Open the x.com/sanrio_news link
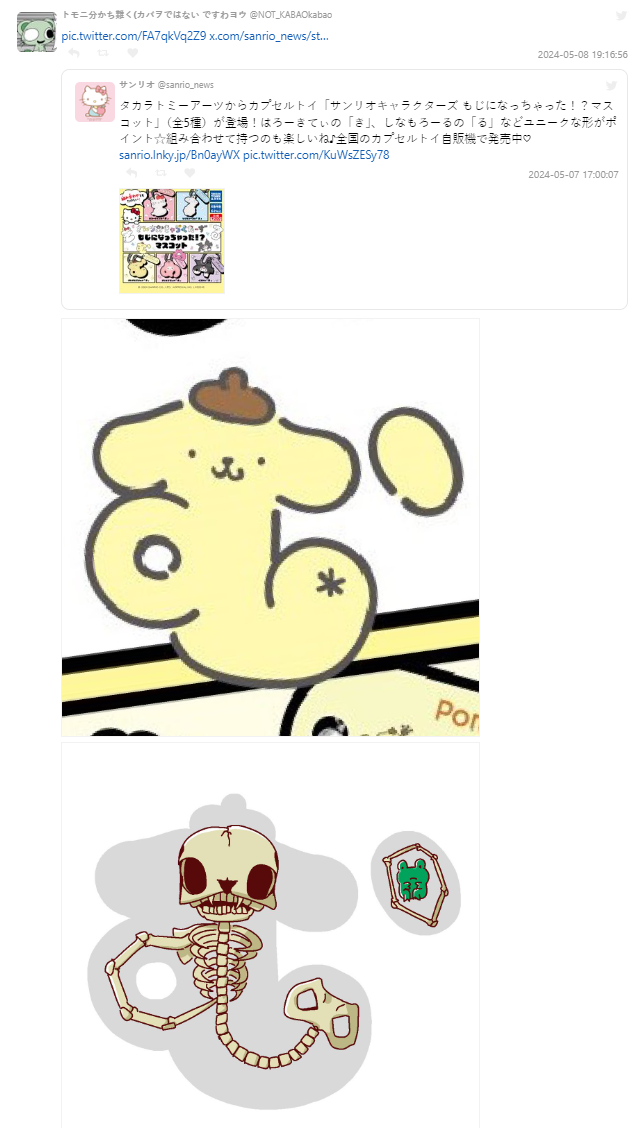This screenshot has width=640, height=1128. 269,36
